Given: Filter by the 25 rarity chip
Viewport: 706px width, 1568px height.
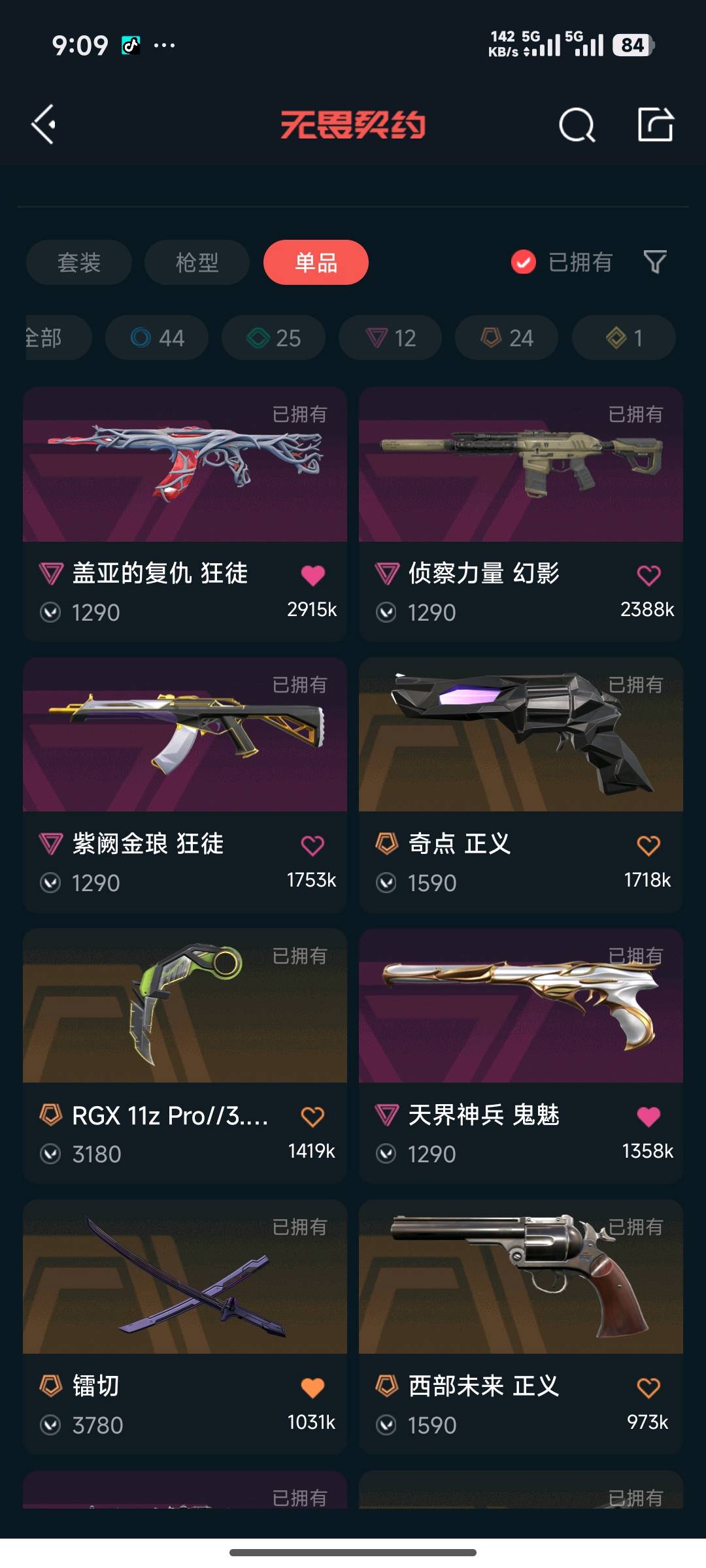Looking at the screenshot, I should point(273,338).
